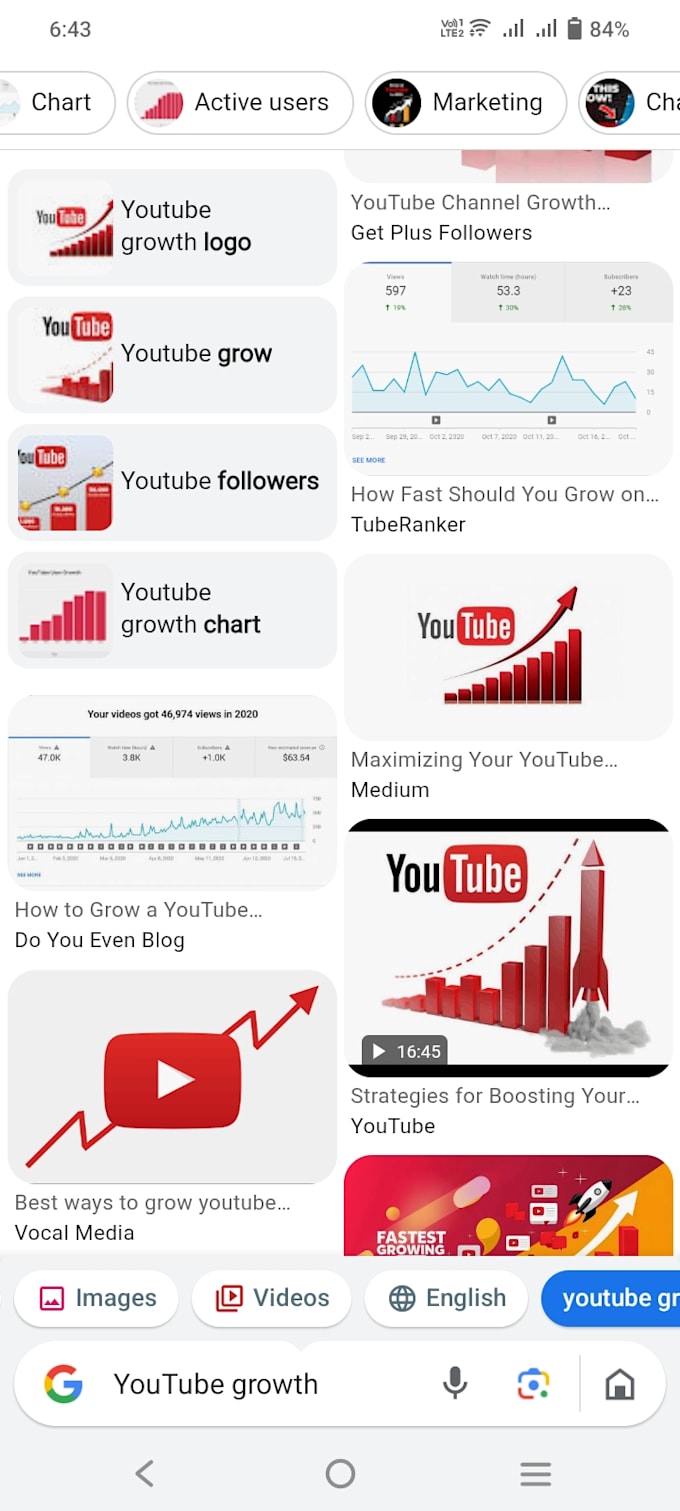Open Google Lens camera search
This screenshot has height=1511, width=680.
point(534,1384)
